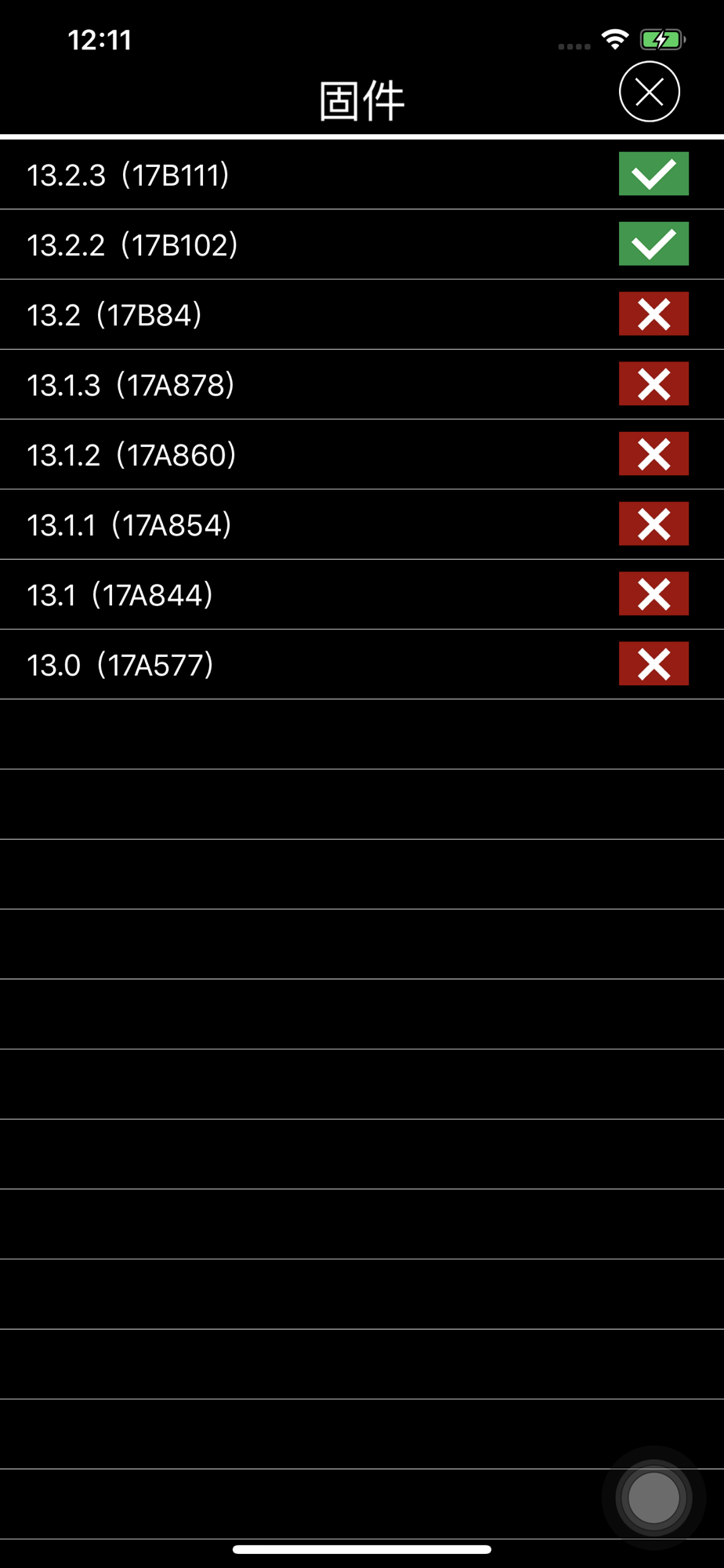This screenshot has height=1568, width=724.
Task: Tap the AssistiveTouch floating button
Action: (x=653, y=1497)
